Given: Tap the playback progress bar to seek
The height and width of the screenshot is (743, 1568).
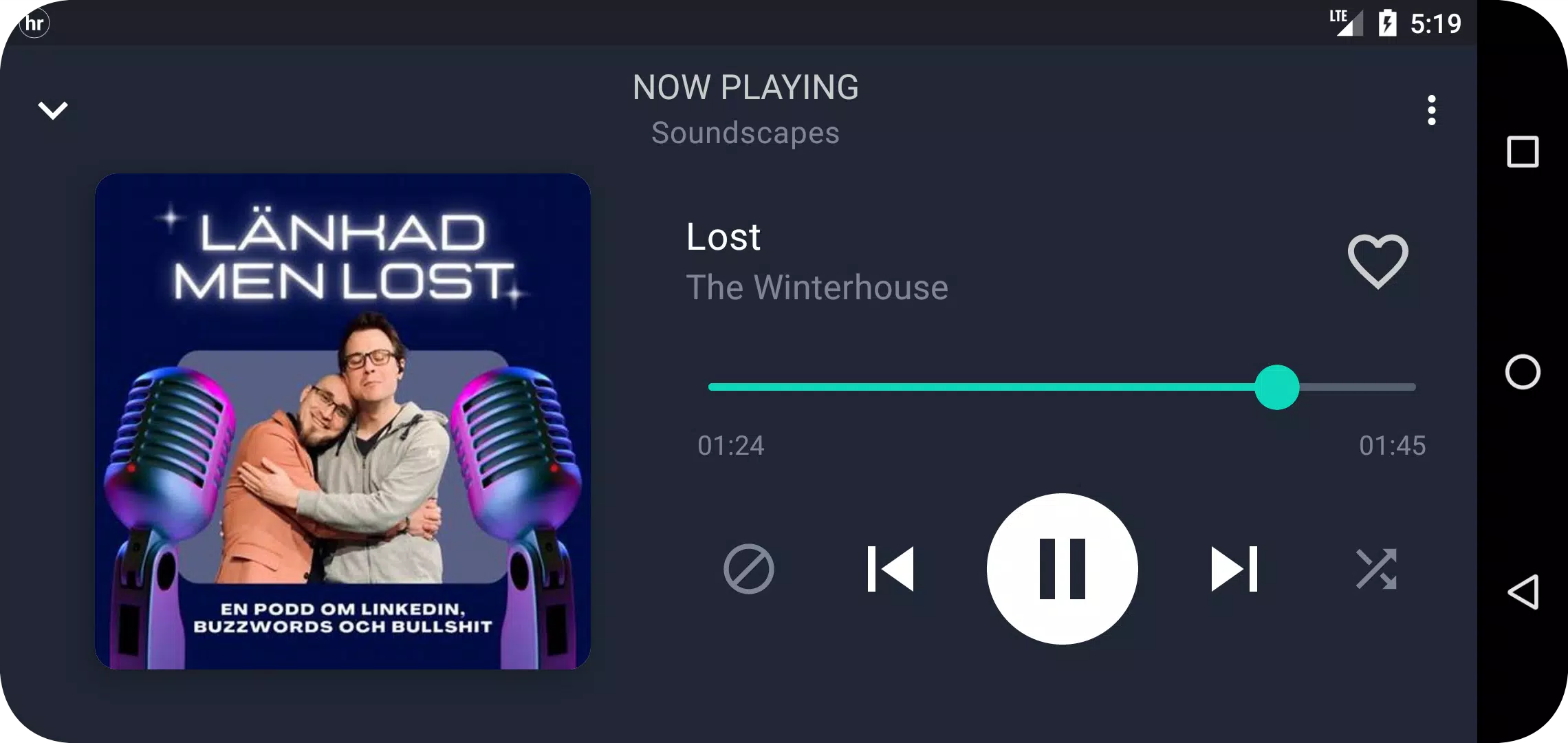Looking at the screenshot, I should [x=1061, y=387].
